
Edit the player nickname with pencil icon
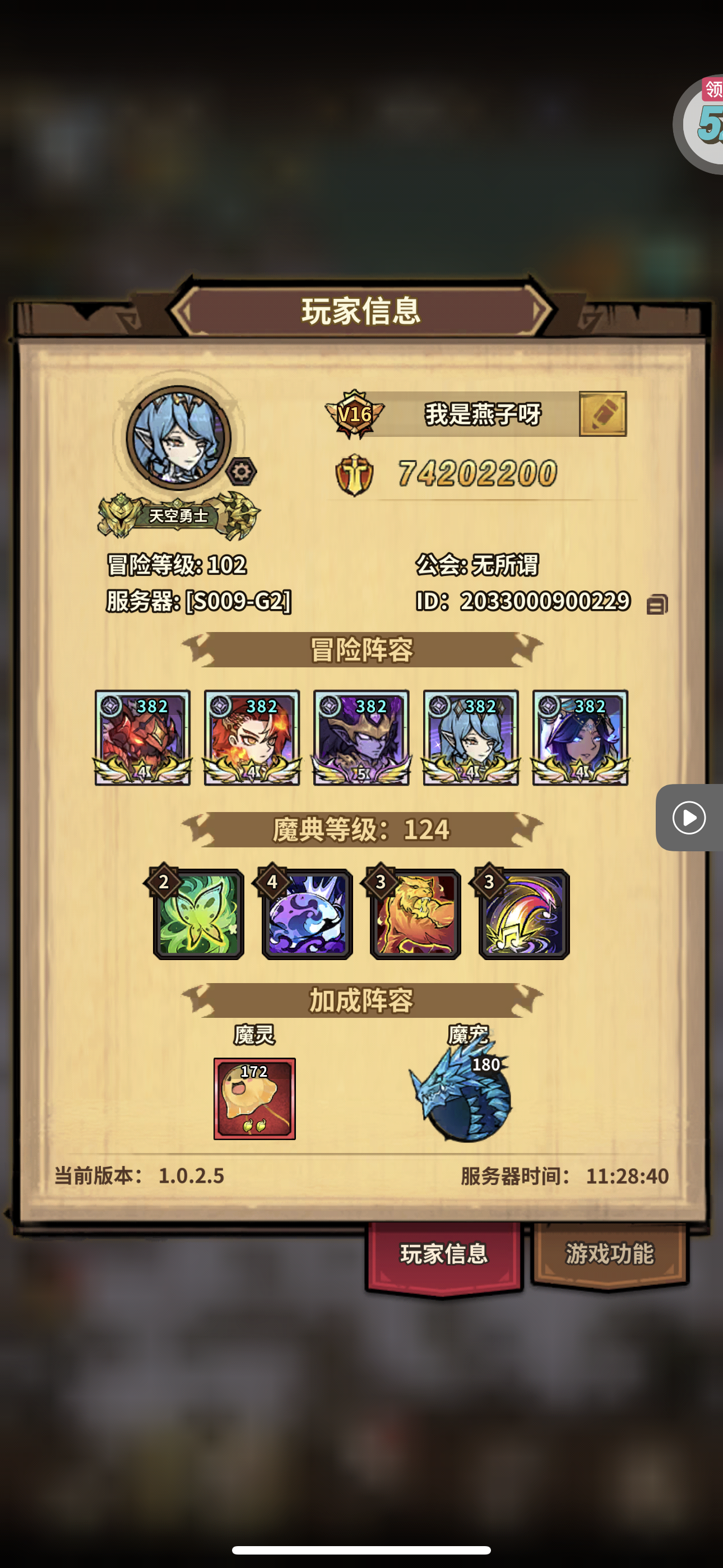click(x=602, y=414)
